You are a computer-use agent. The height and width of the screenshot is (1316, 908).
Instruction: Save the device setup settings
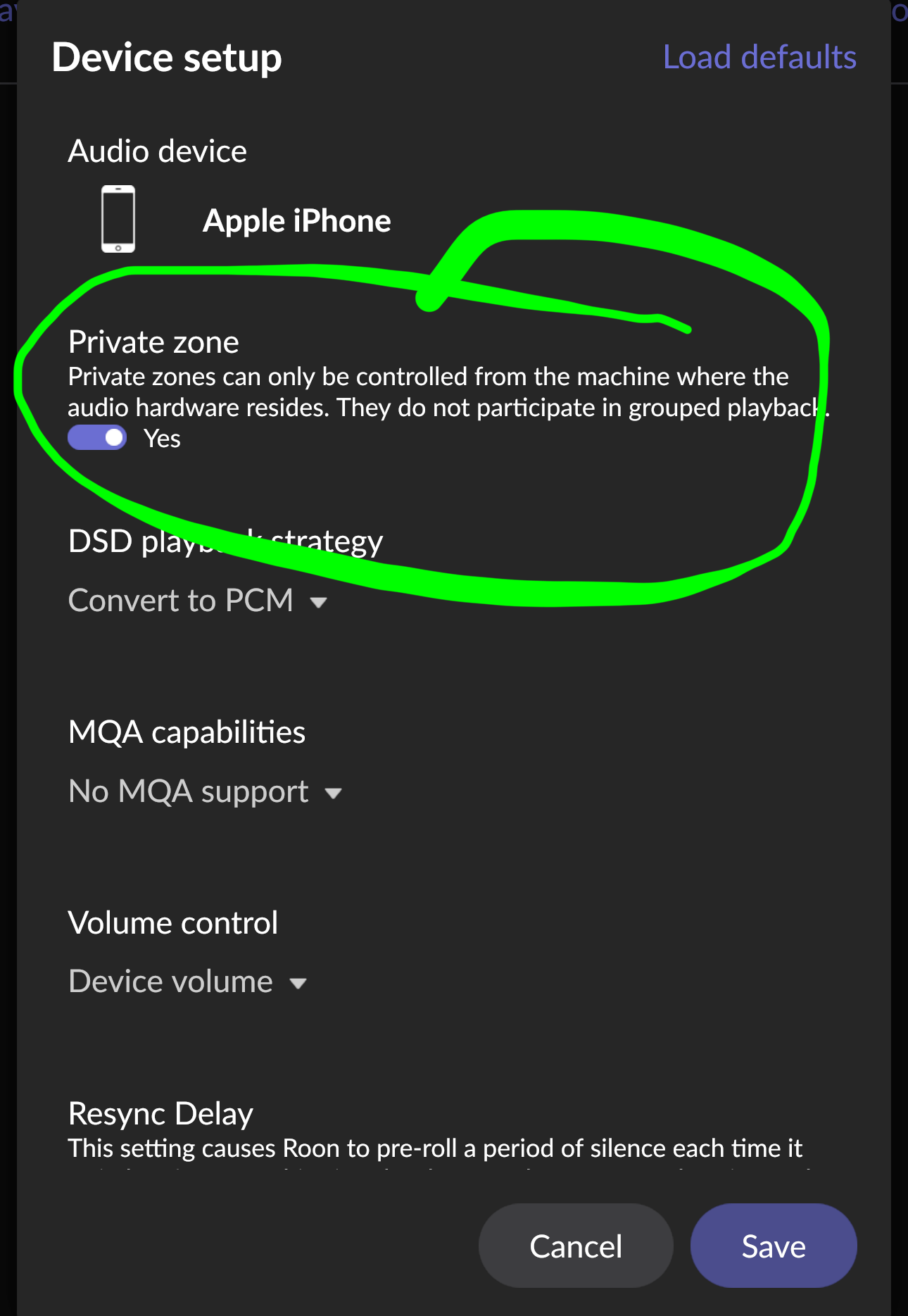[773, 1246]
